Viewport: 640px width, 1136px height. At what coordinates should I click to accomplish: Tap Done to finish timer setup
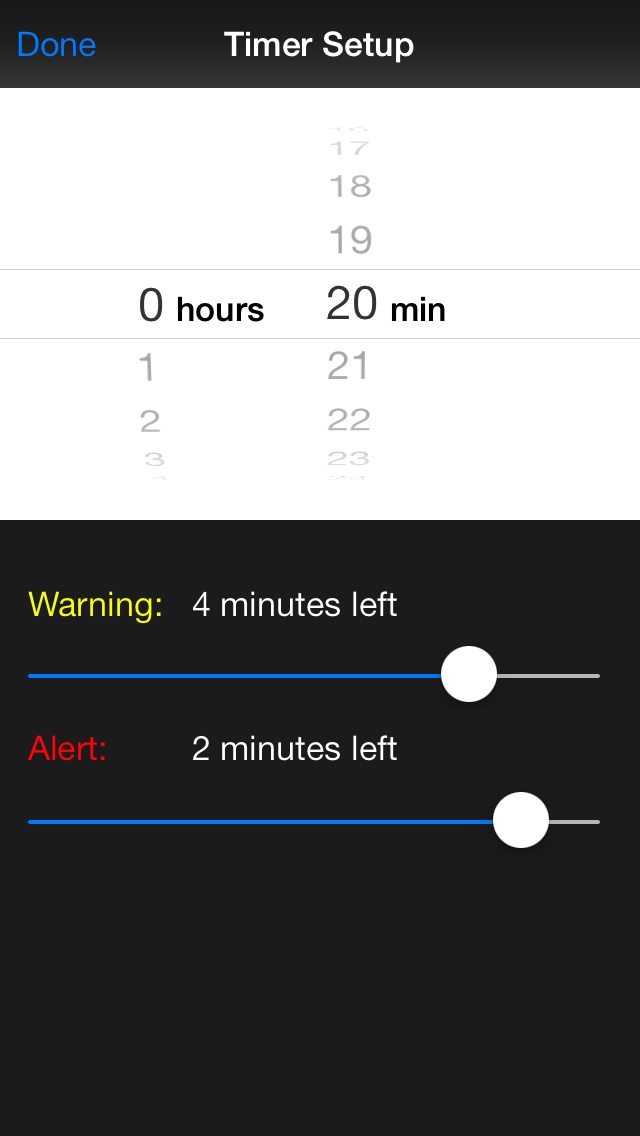(56, 45)
